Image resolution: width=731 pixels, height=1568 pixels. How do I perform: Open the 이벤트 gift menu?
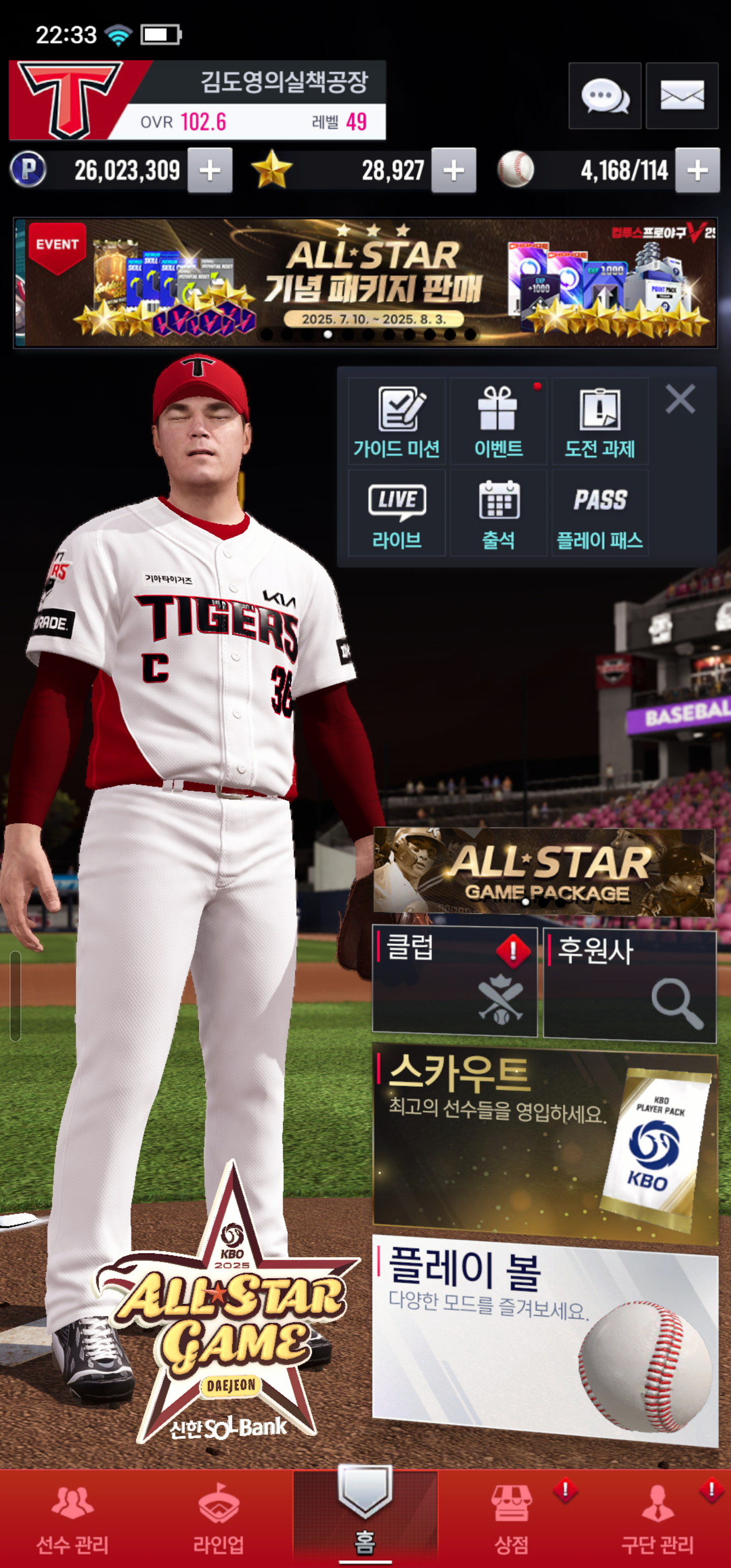[x=498, y=421]
